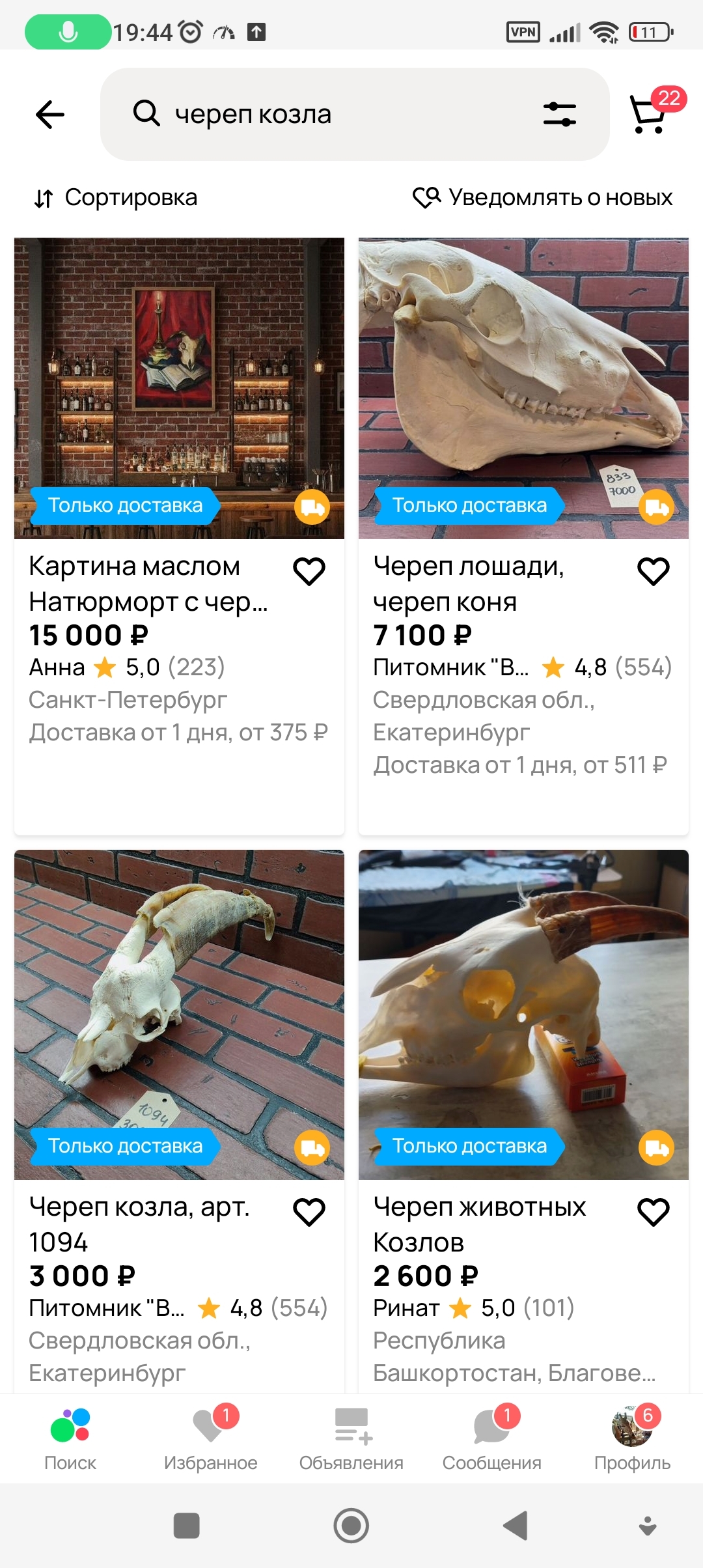The image size is (703, 1568).
Task: Open the Сообщения tab
Action: pos(492,1438)
